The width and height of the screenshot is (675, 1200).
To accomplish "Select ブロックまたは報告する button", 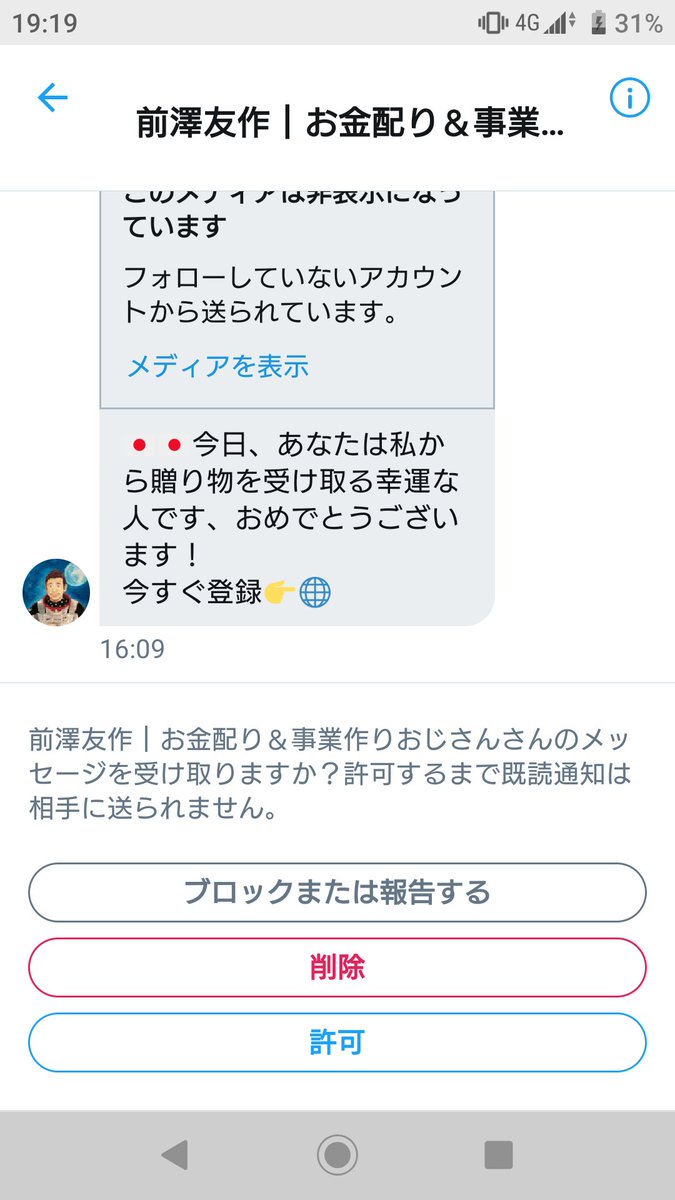I will pyautogui.click(x=337, y=892).
